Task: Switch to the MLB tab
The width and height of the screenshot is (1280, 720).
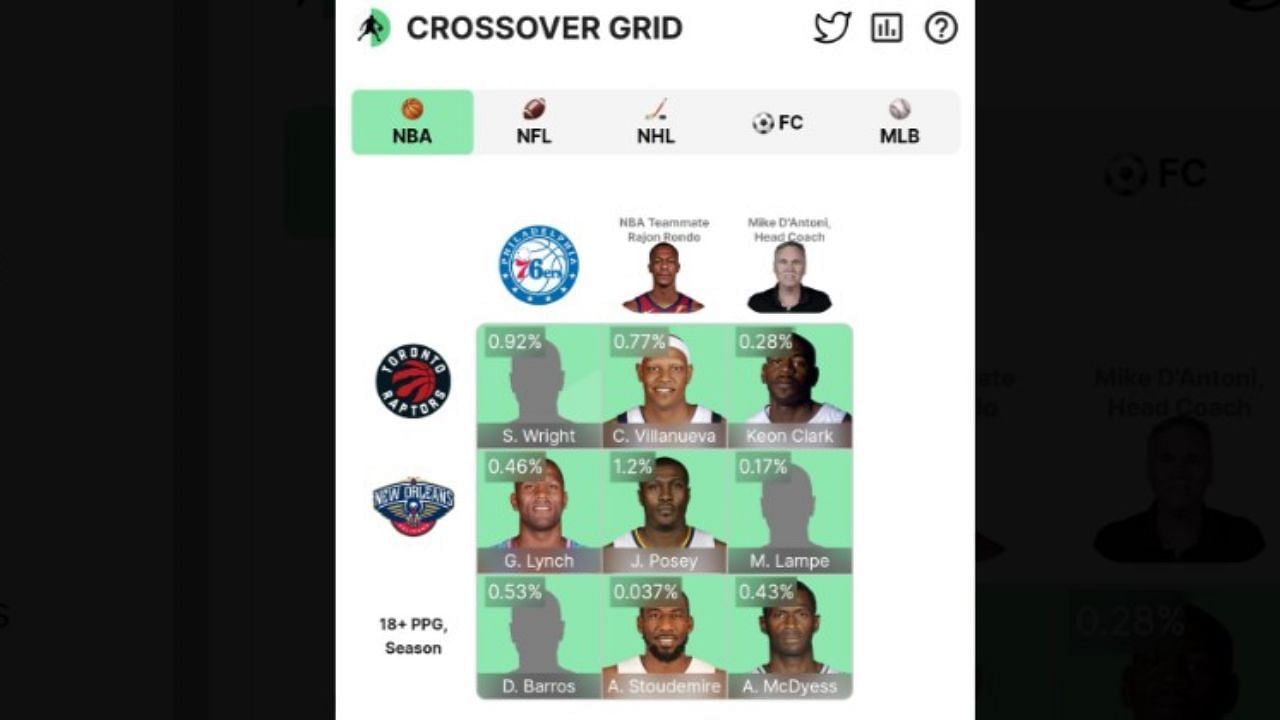Action: click(899, 122)
